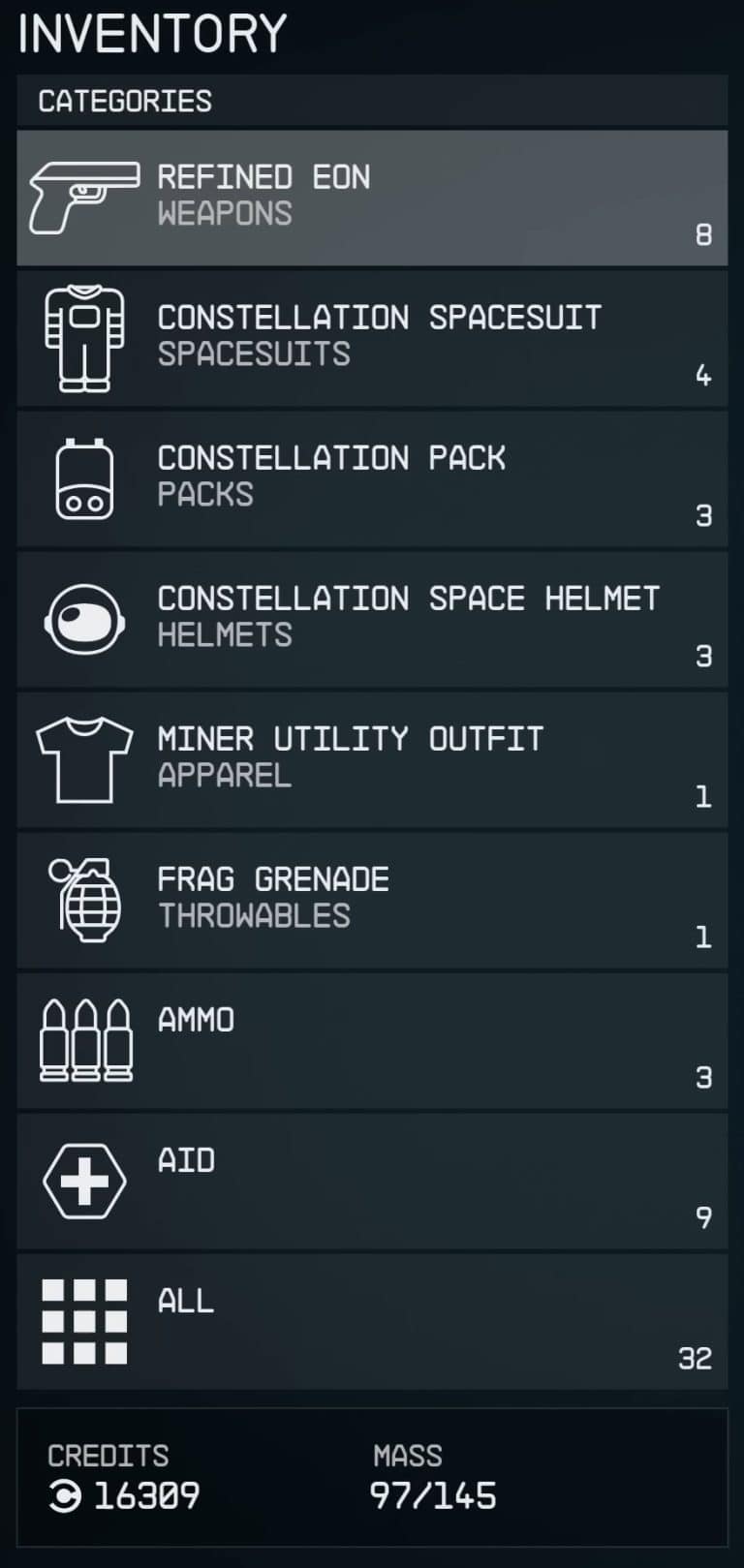The width and height of the screenshot is (744, 1568).
Task: Click the Mass indicator 97/145
Action: click(435, 1496)
